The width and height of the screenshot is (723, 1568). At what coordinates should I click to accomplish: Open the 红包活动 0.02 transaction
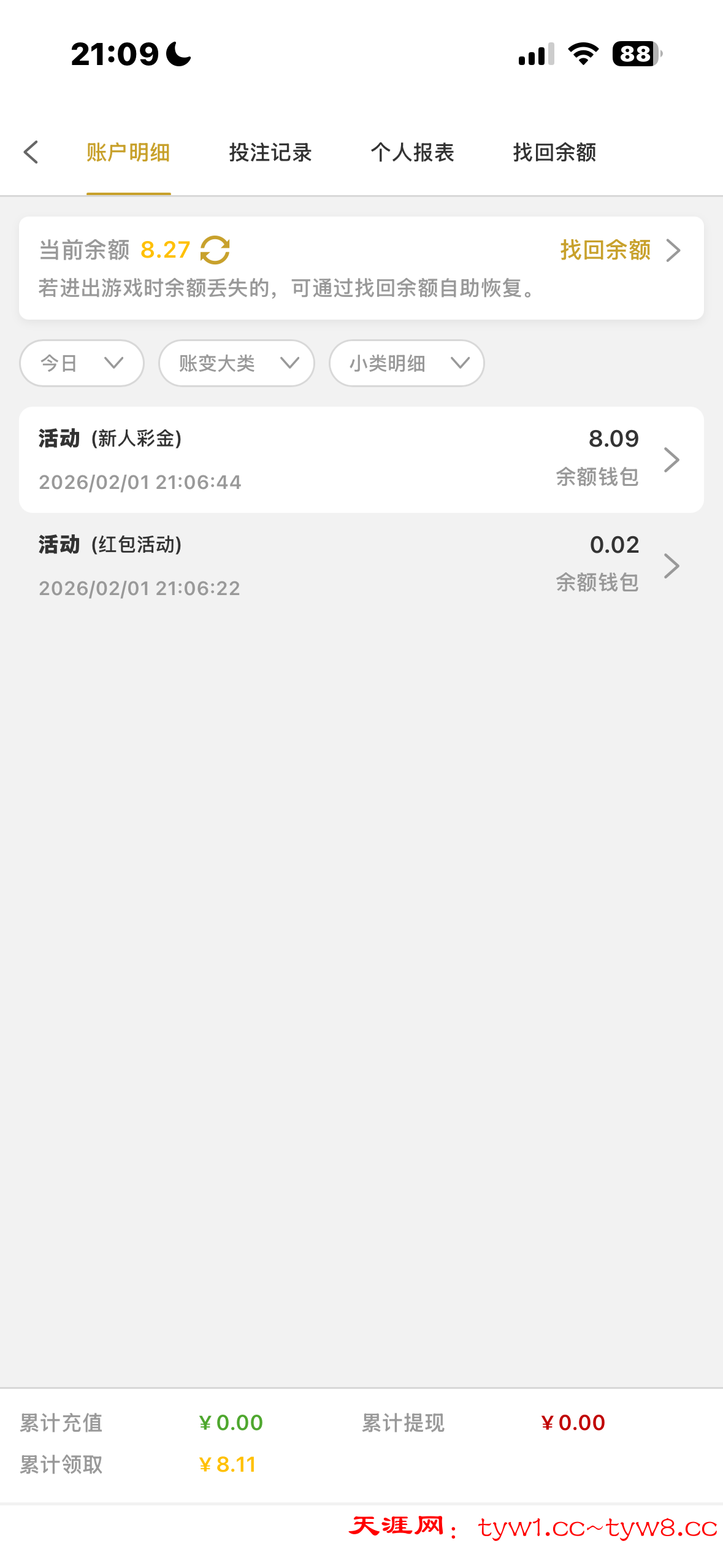pos(361,566)
